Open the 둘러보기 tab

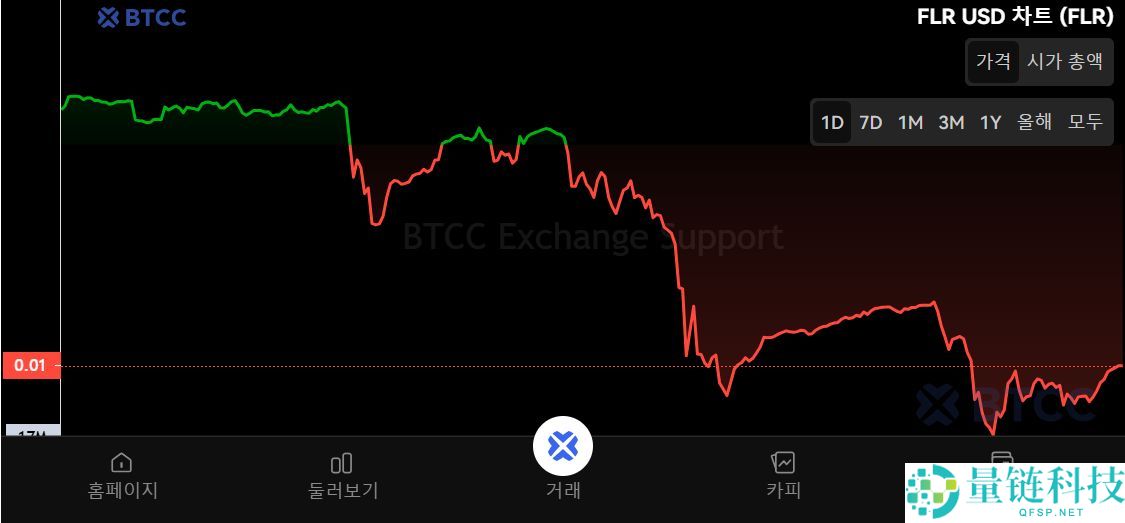click(342, 475)
